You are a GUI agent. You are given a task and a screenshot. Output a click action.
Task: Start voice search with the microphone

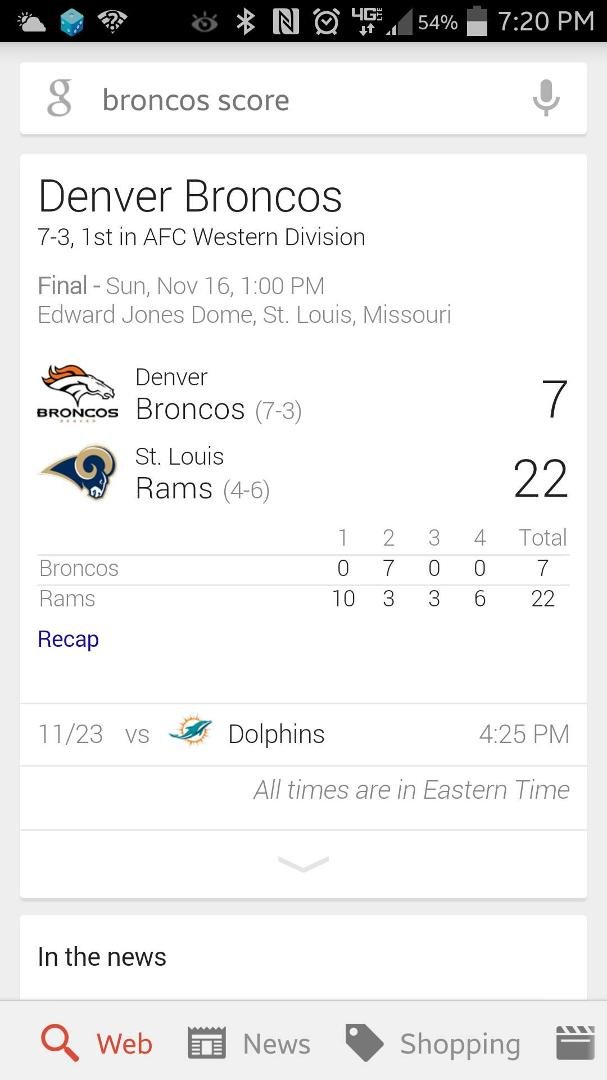point(546,98)
